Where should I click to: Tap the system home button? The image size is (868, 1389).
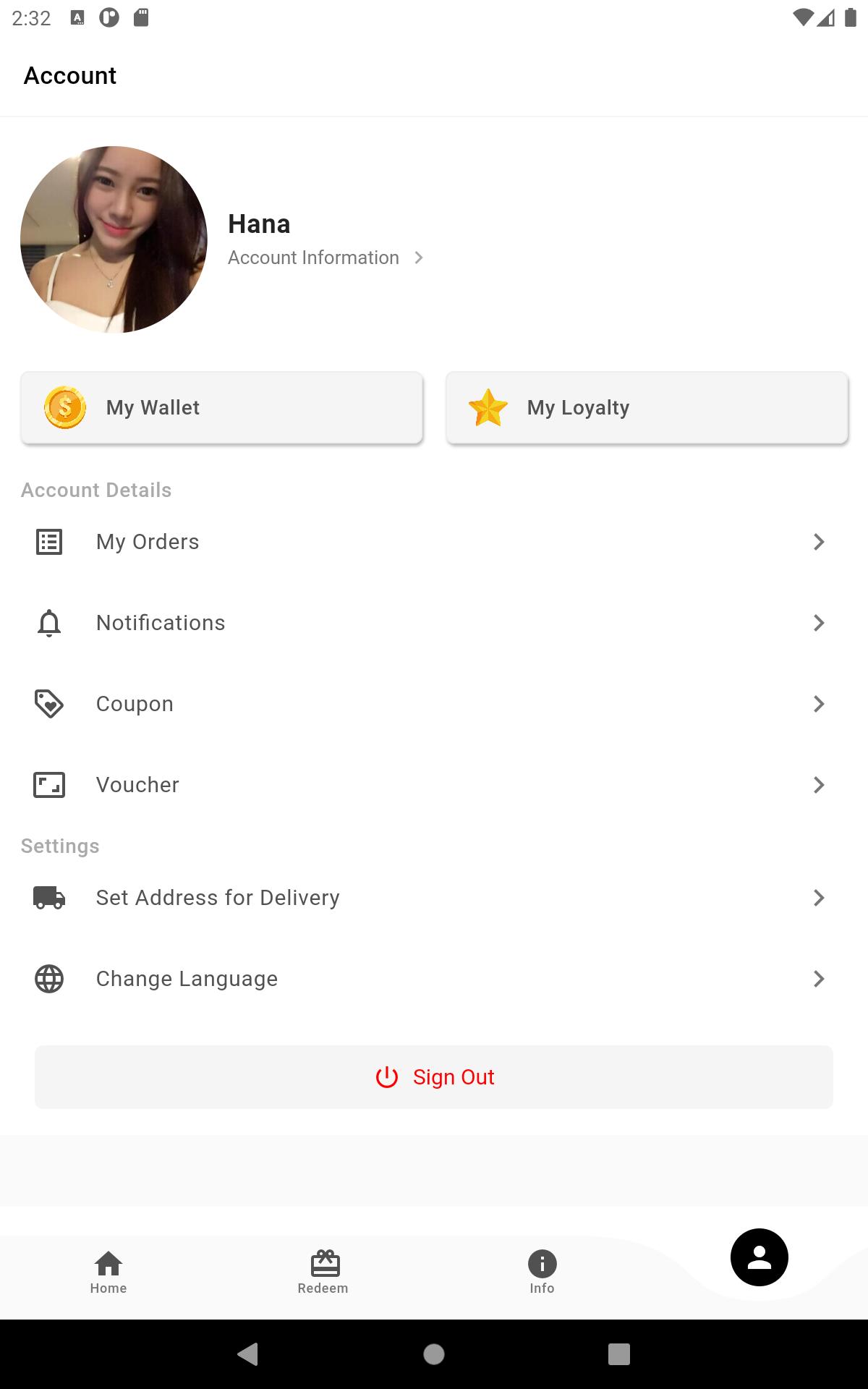pos(434,1354)
